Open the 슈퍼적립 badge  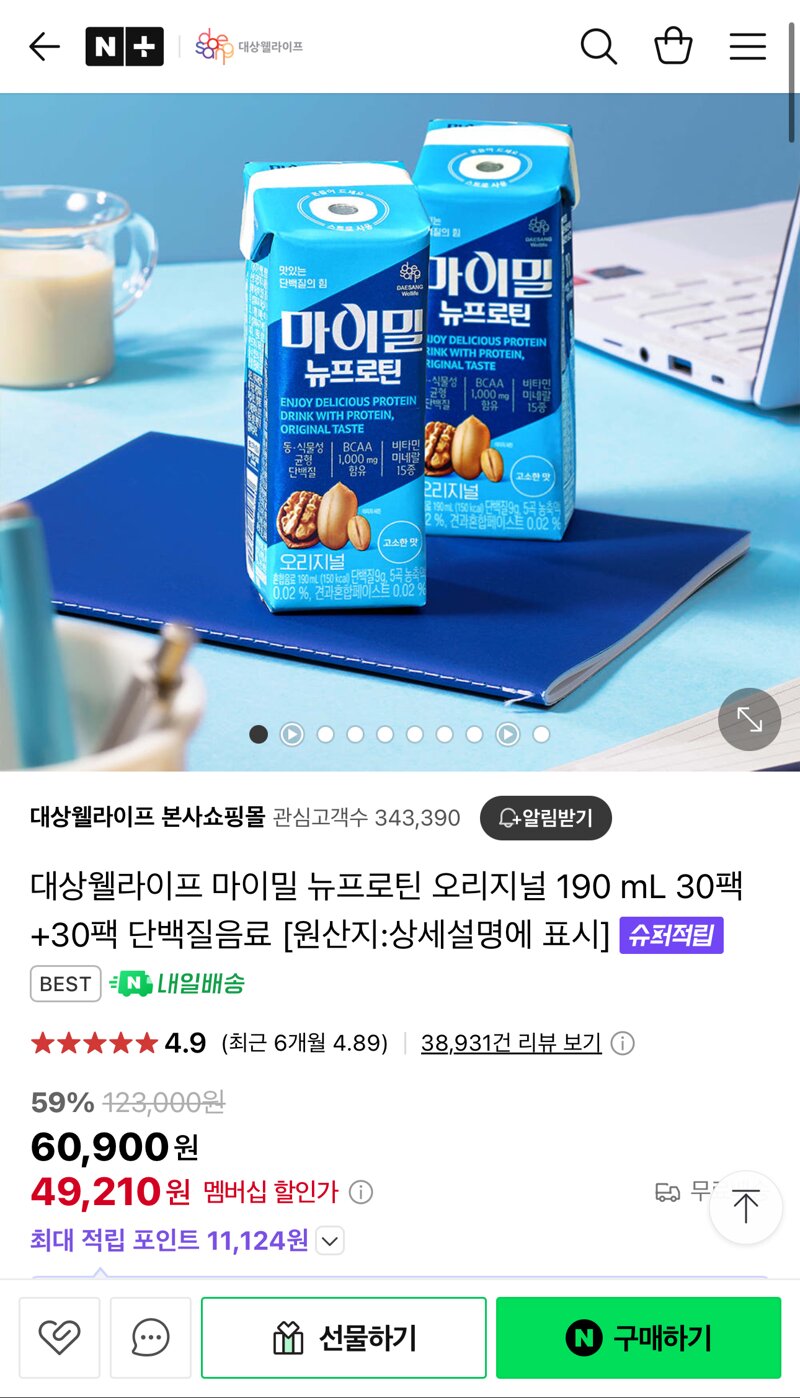click(671, 936)
